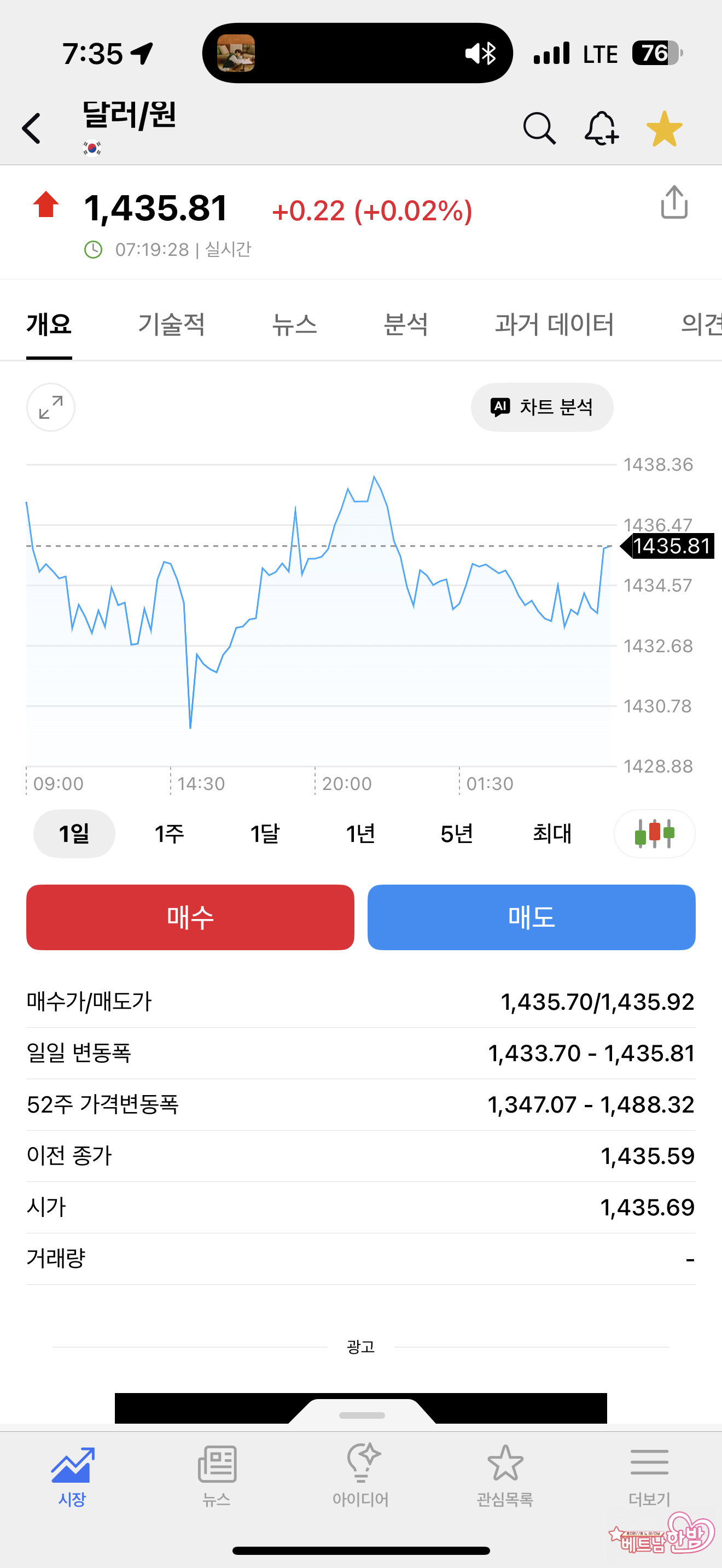Tap the blue 매도 button
Screen dimensions: 722x1568
tap(532, 917)
